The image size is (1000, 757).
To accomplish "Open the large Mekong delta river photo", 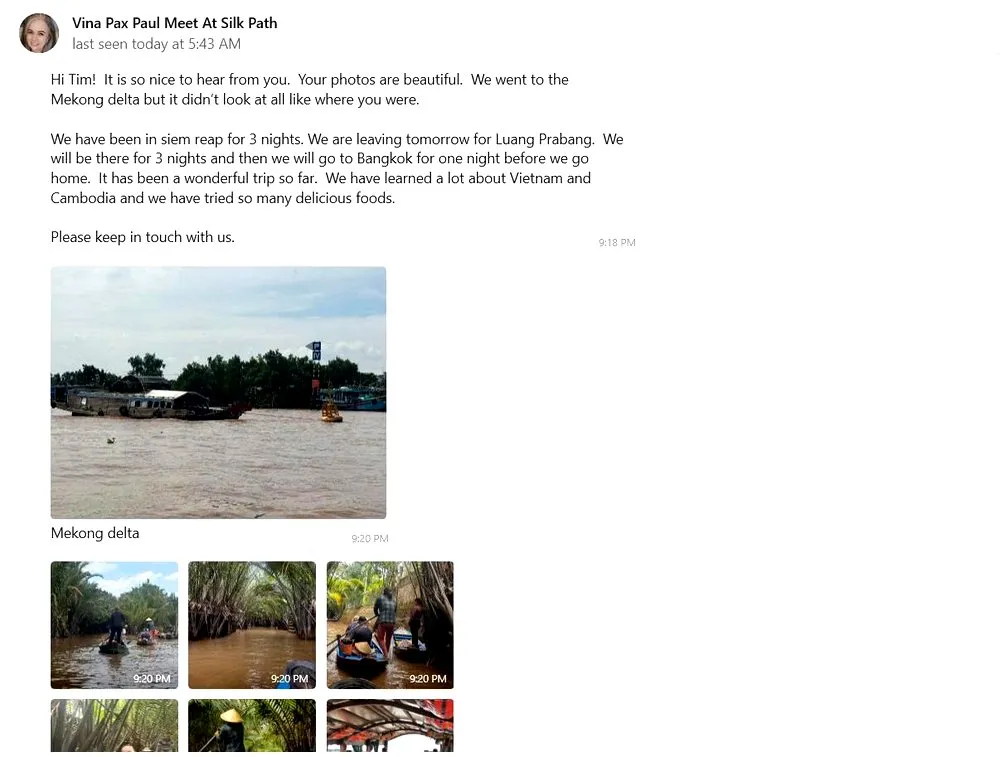I will coord(218,392).
